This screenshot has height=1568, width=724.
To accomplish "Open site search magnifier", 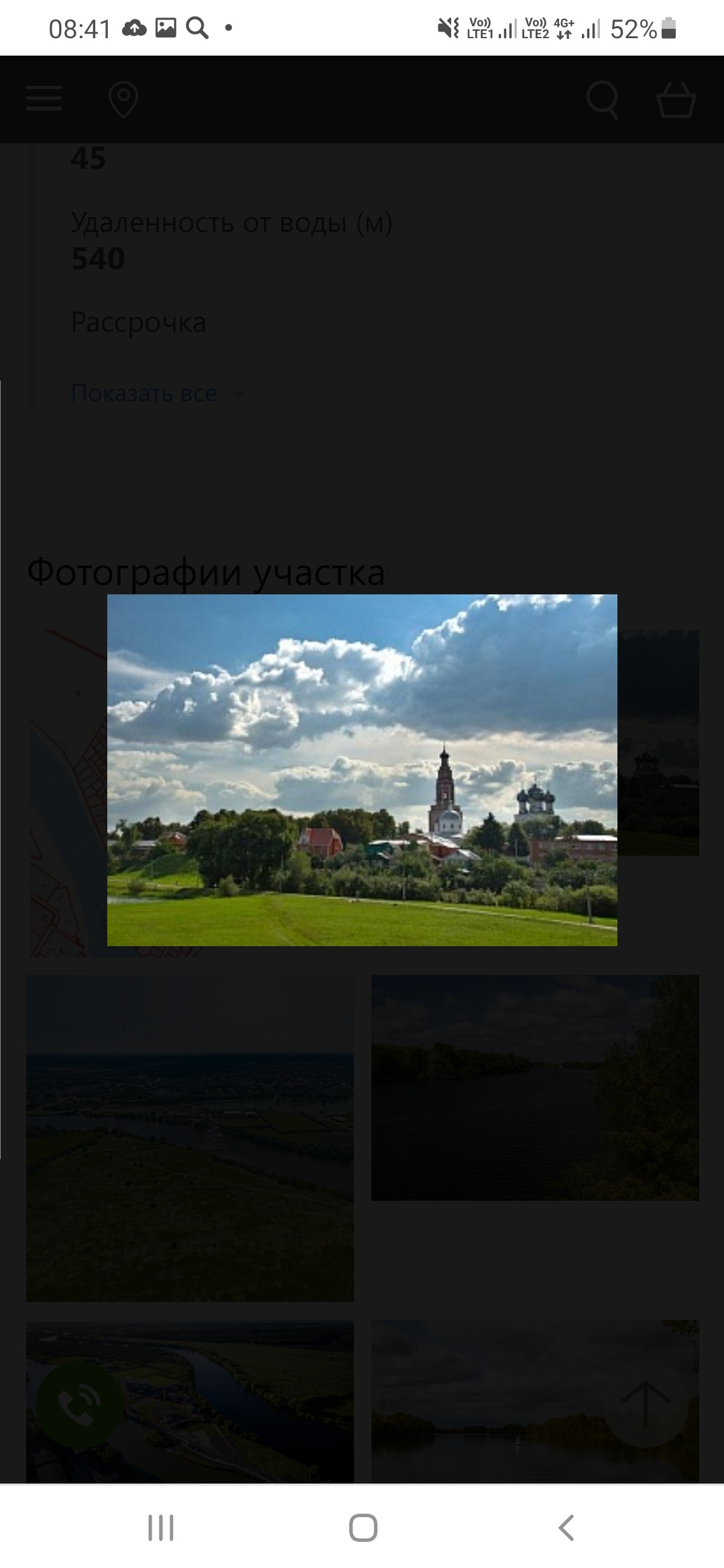I will click(602, 100).
